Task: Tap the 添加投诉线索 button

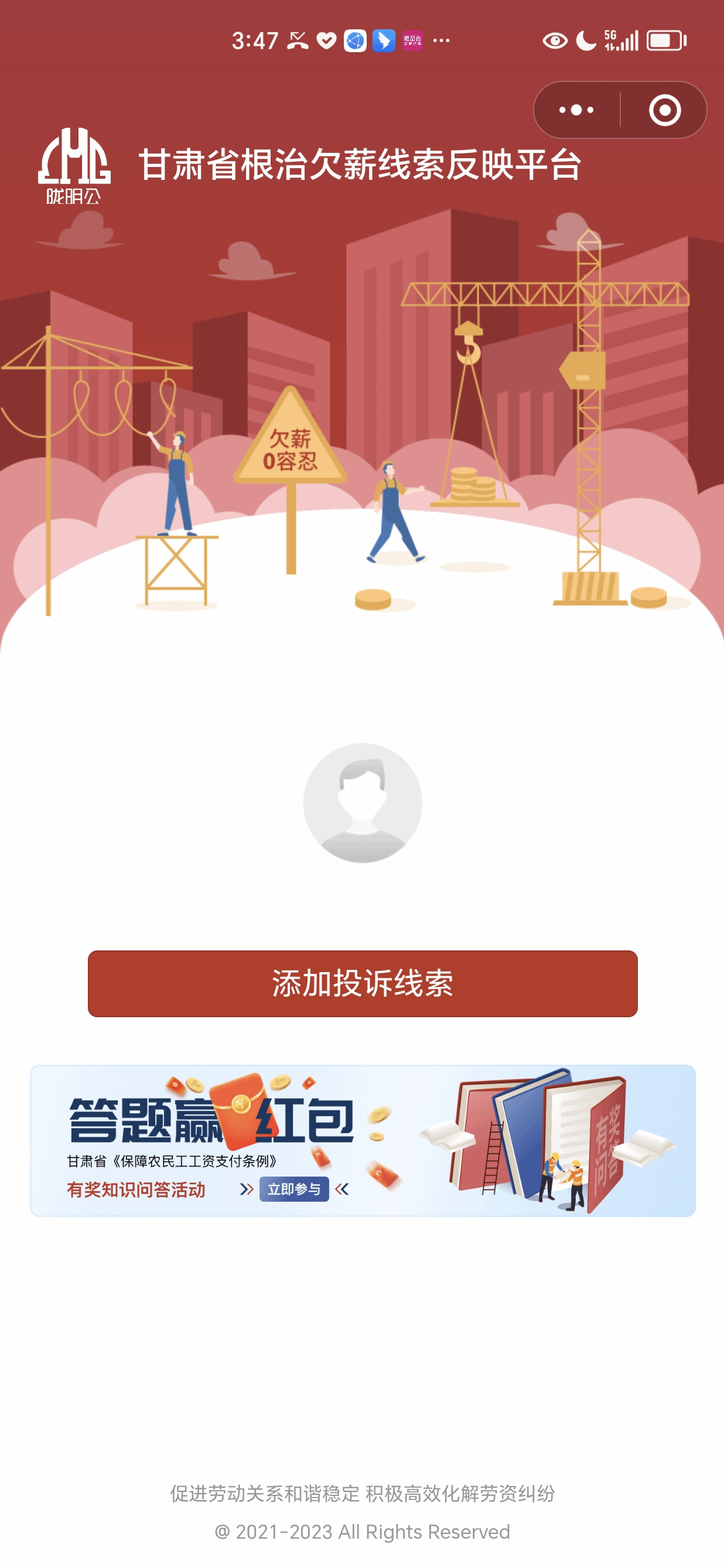Action: pos(363,983)
